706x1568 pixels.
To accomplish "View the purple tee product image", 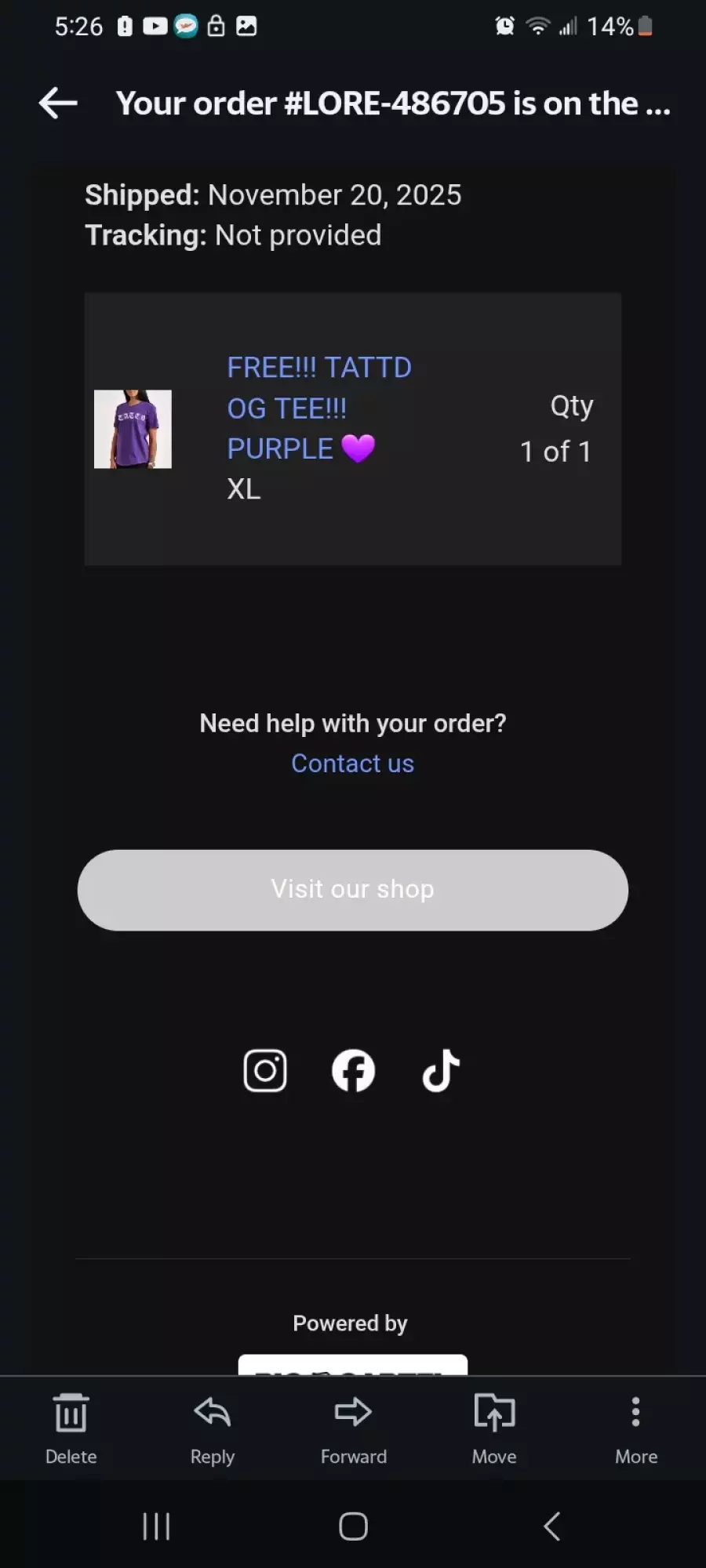I will (x=133, y=429).
